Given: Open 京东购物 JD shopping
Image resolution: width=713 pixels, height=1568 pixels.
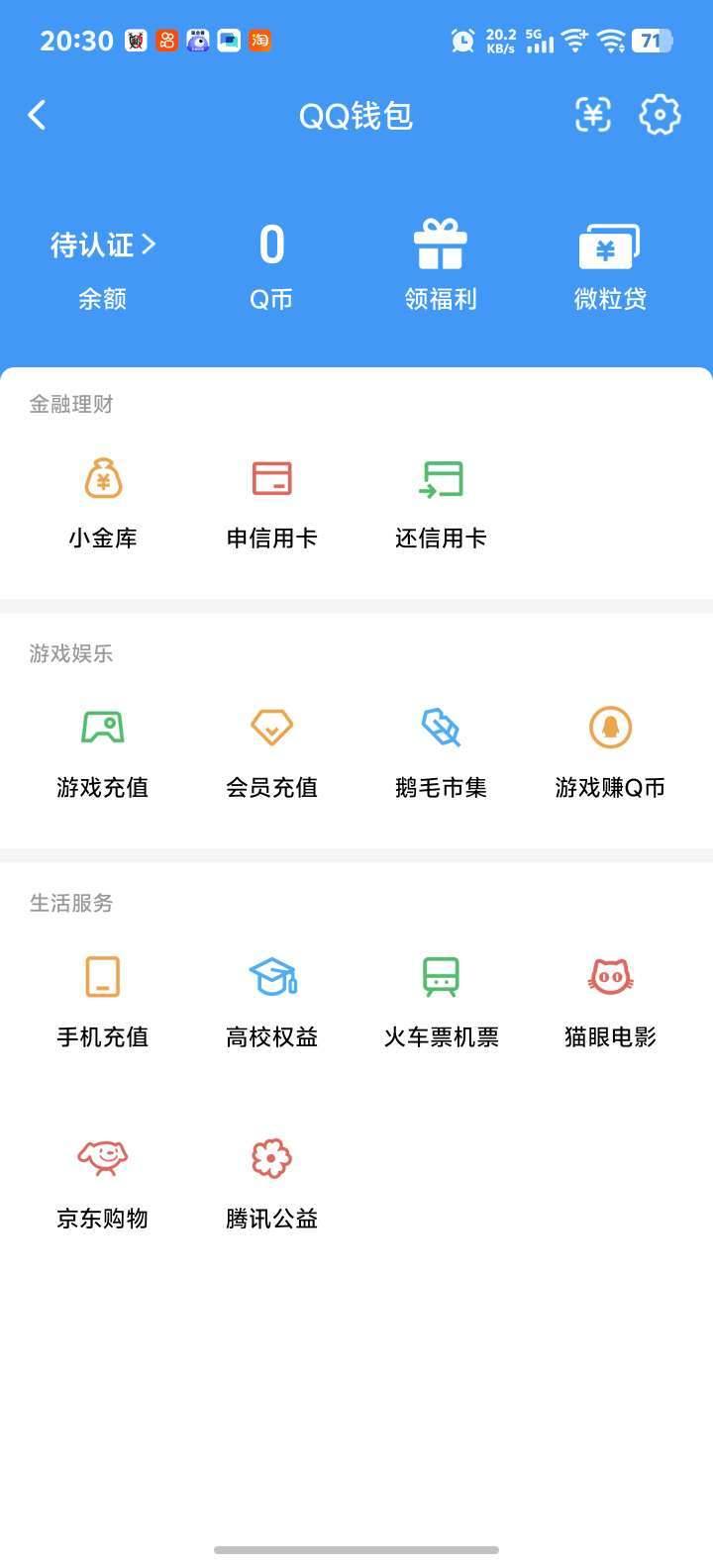Looking at the screenshot, I should (103, 1180).
